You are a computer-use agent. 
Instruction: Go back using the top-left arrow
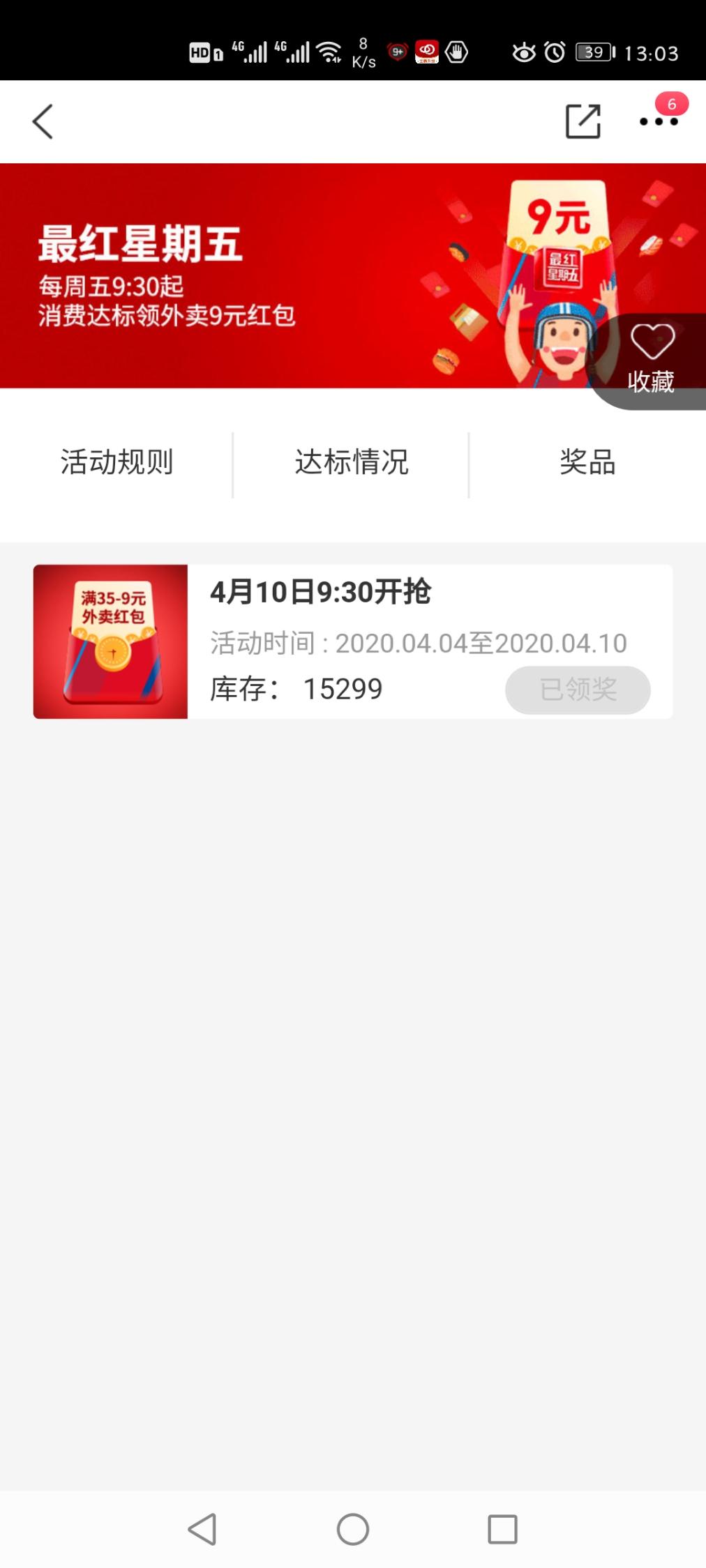pos(43,122)
